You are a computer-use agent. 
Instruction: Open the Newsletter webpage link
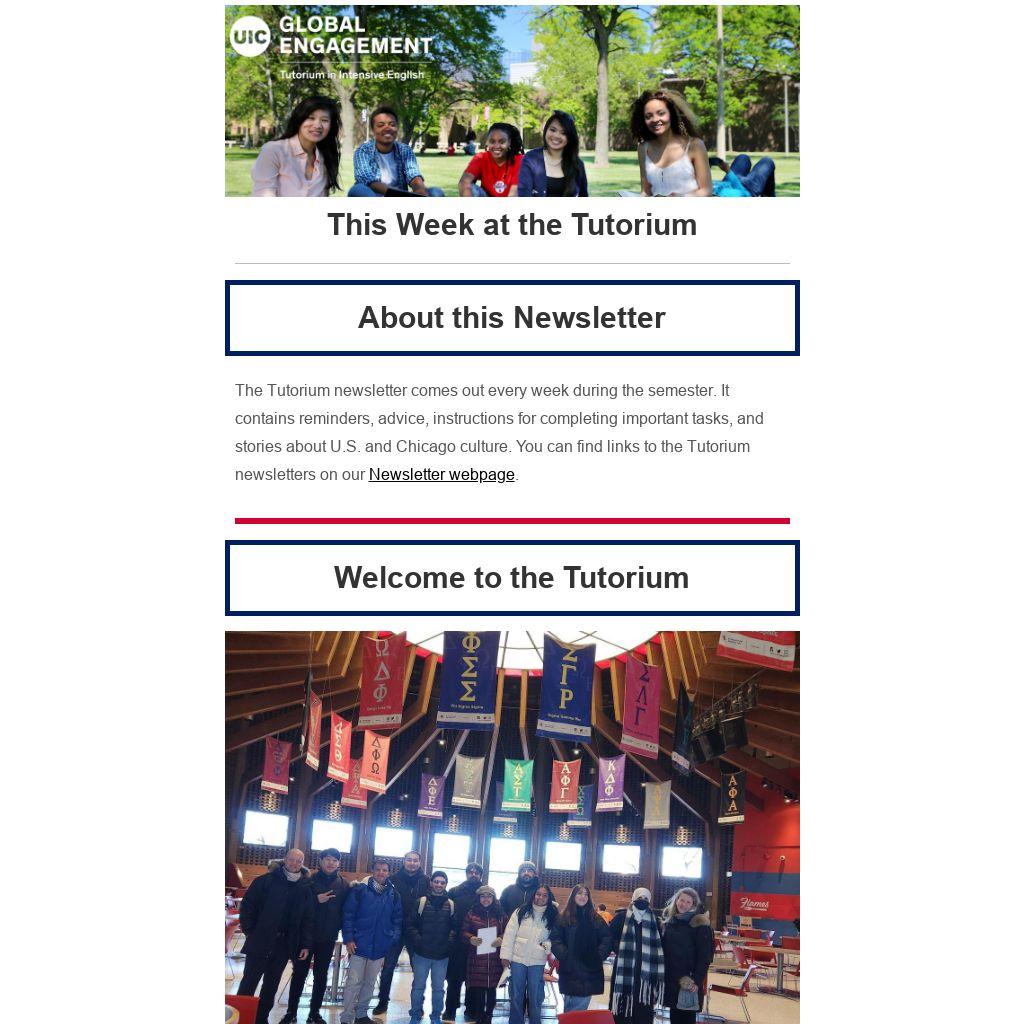click(441, 475)
